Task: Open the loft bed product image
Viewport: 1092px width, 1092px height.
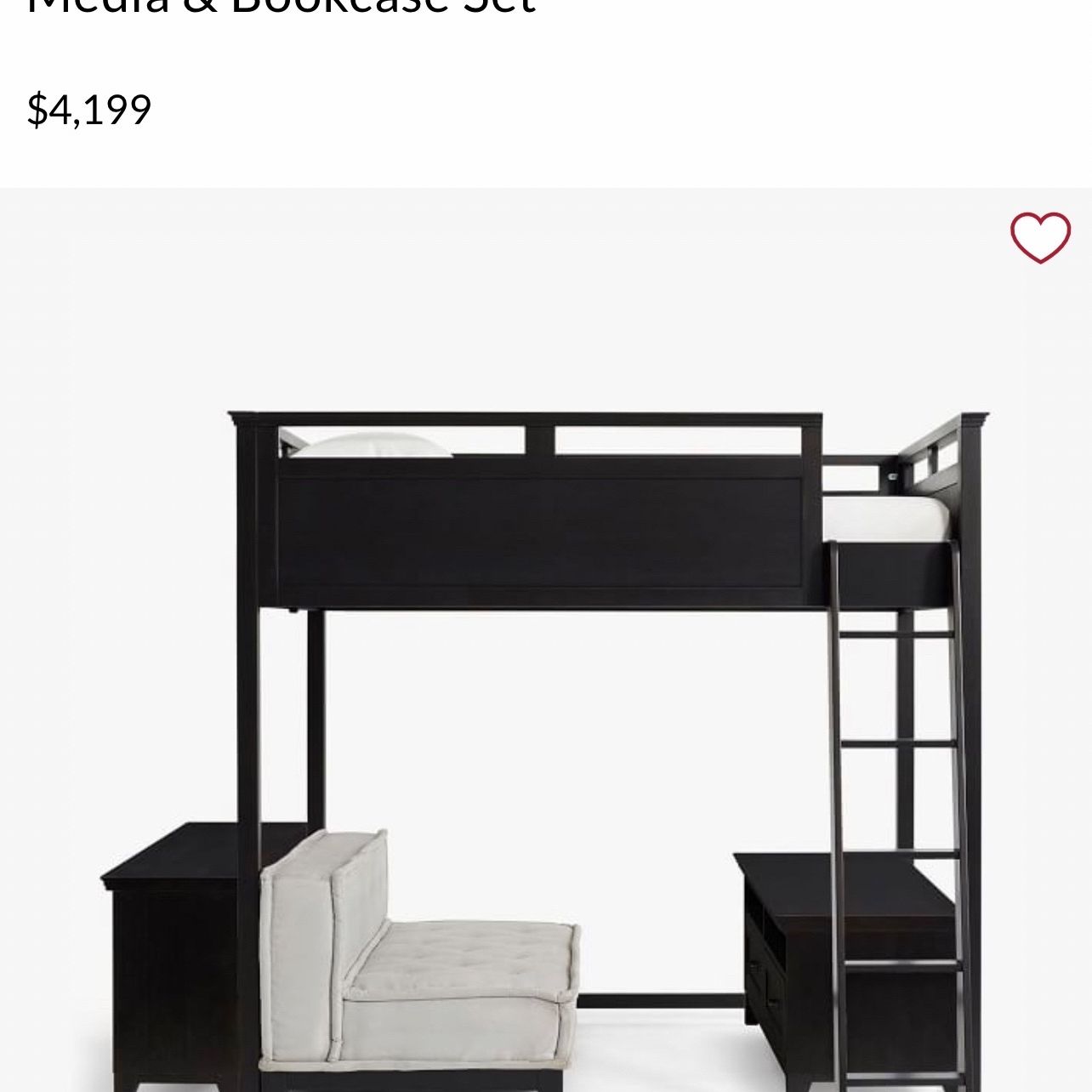Action: 546,640
